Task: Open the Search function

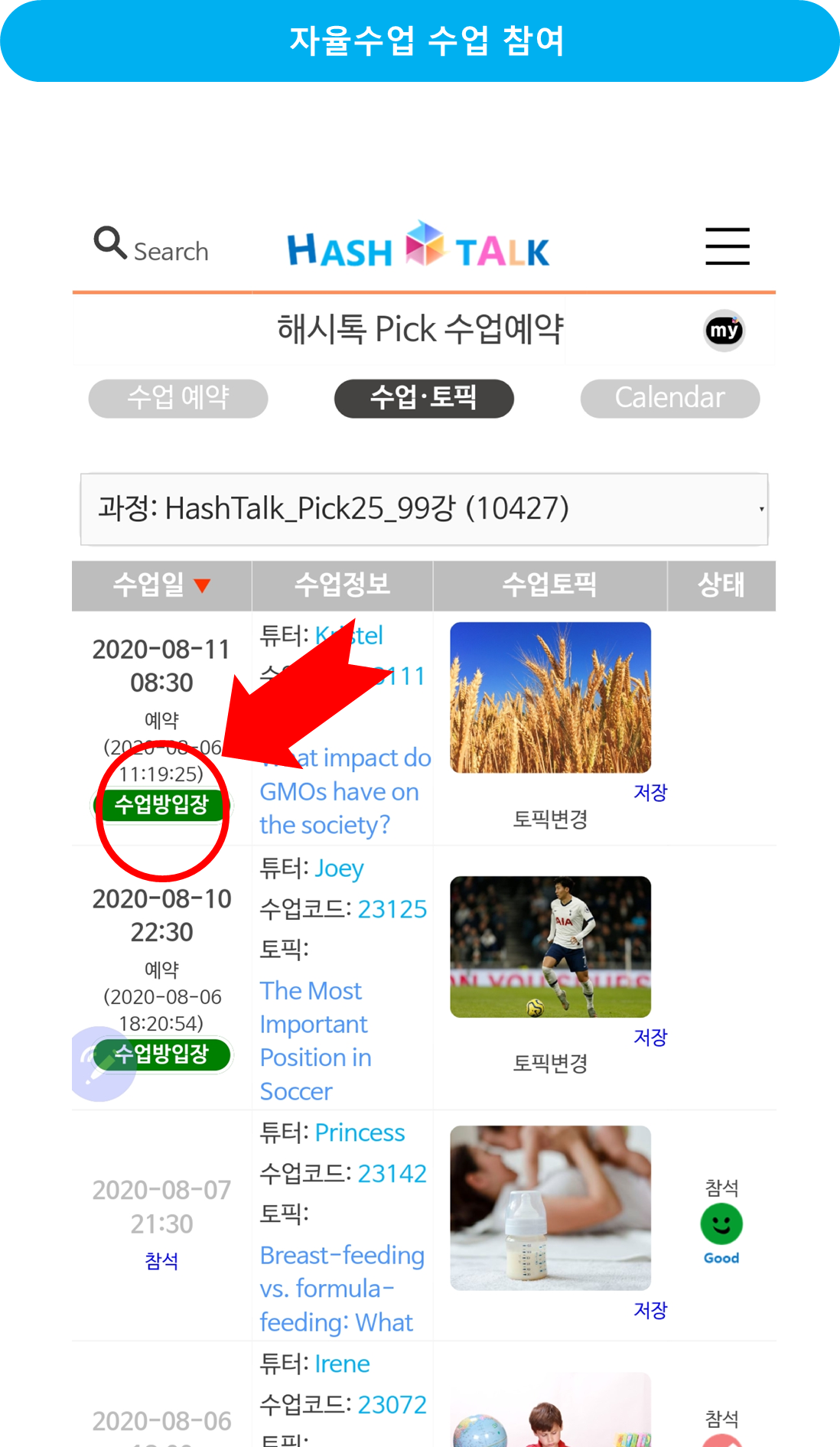Action: tap(151, 246)
